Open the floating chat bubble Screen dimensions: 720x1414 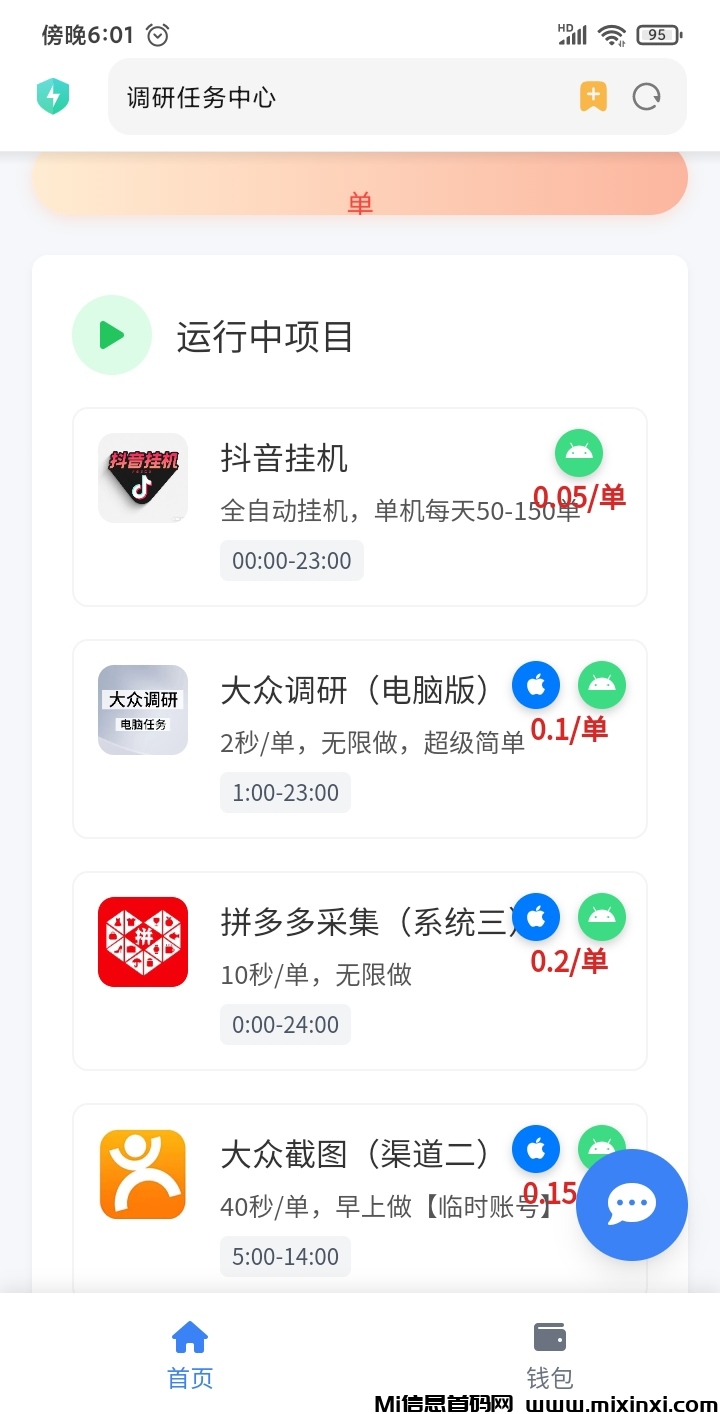(631, 1205)
